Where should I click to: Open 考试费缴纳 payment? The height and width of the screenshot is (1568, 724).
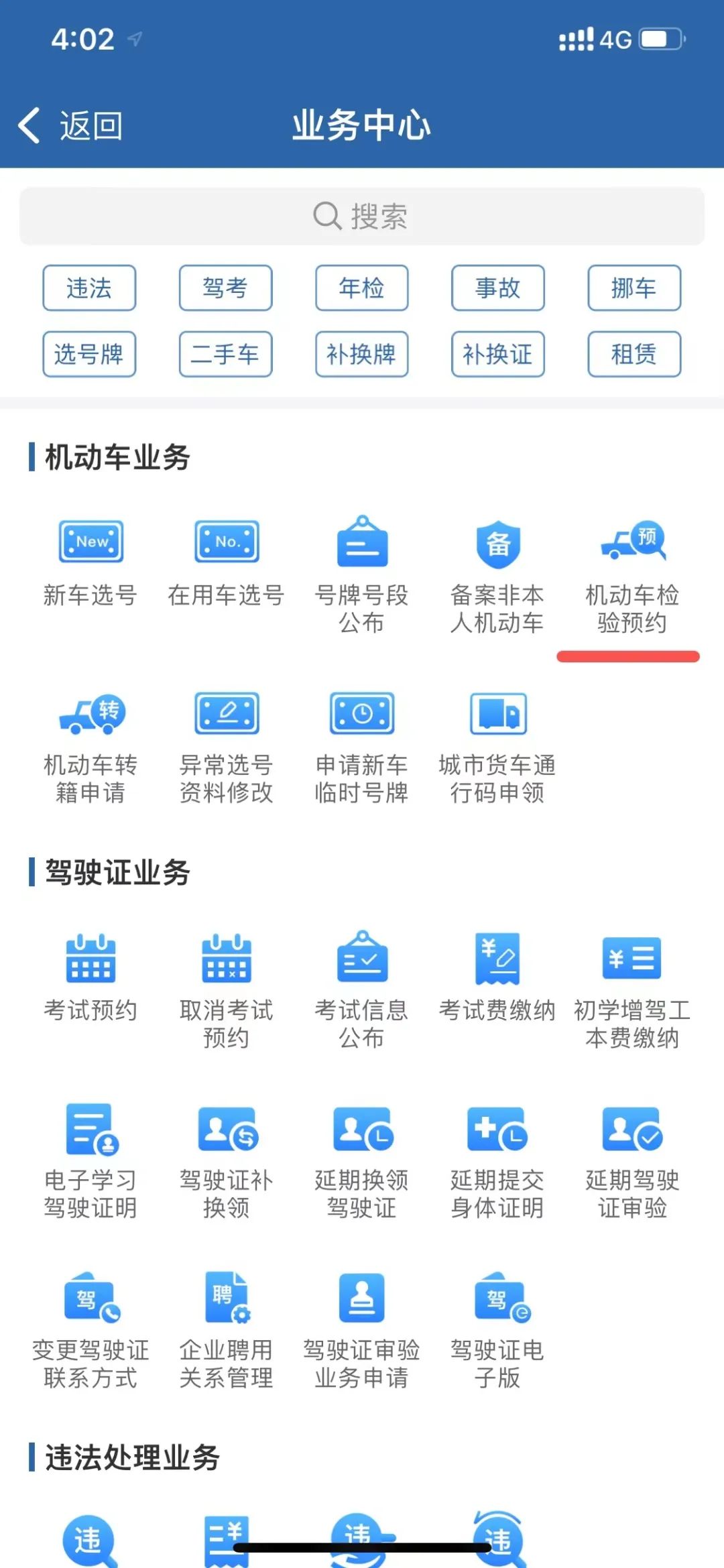click(497, 977)
